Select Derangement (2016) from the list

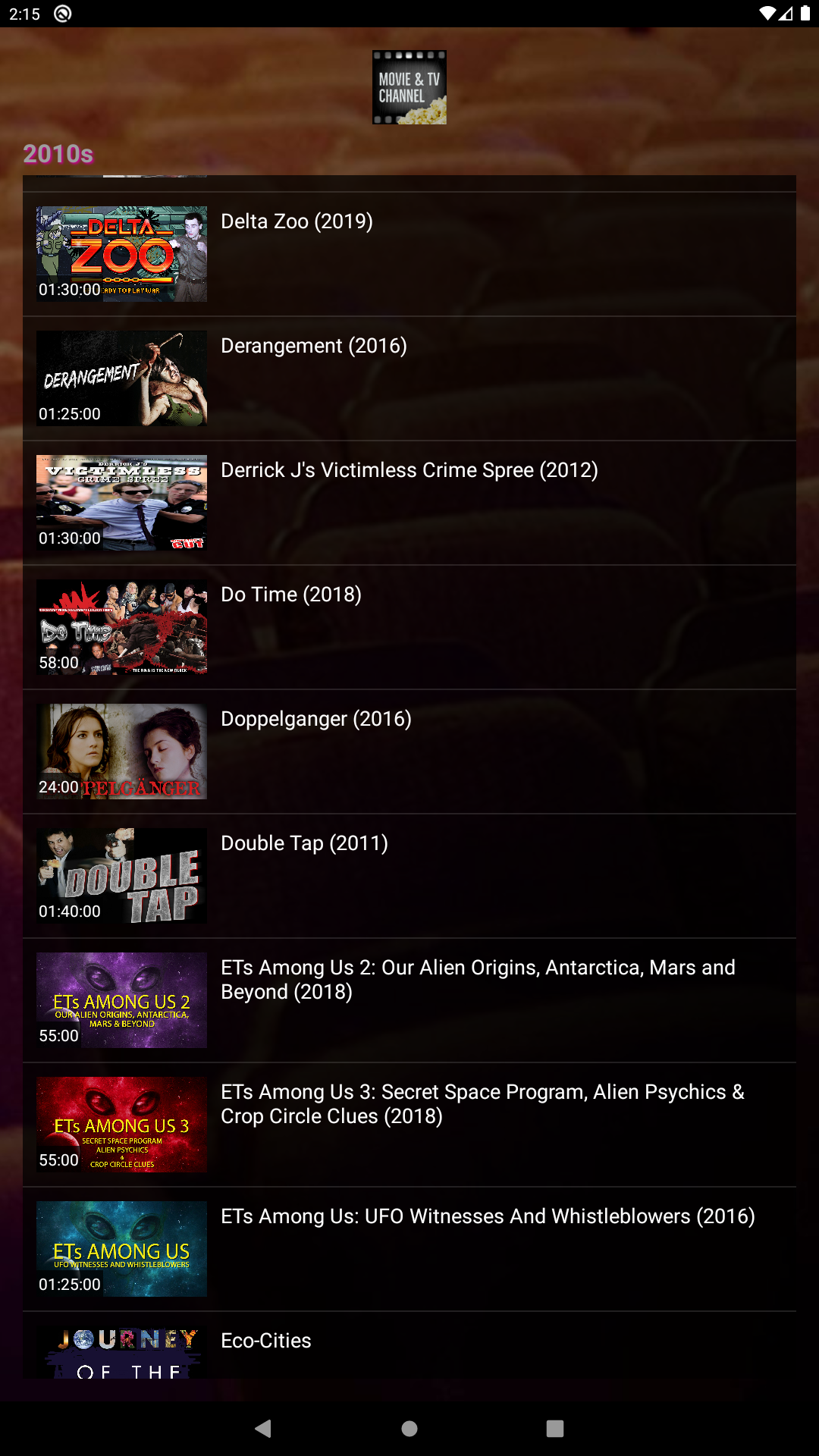tap(409, 378)
